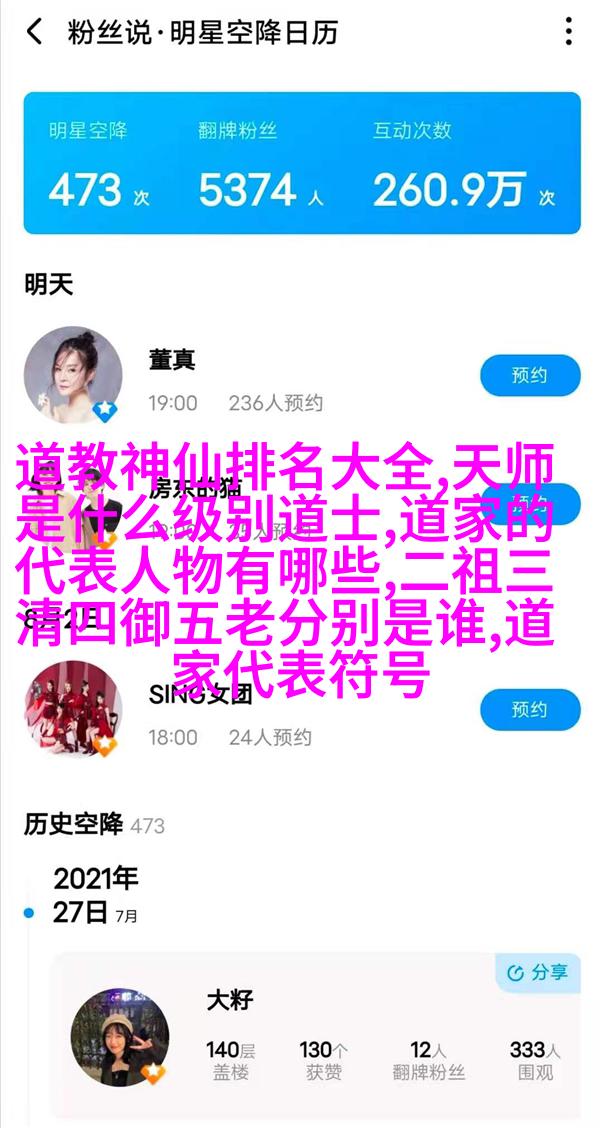Open the three-dot overflow menu
The width and height of the screenshot is (600, 1128).
coord(568,32)
